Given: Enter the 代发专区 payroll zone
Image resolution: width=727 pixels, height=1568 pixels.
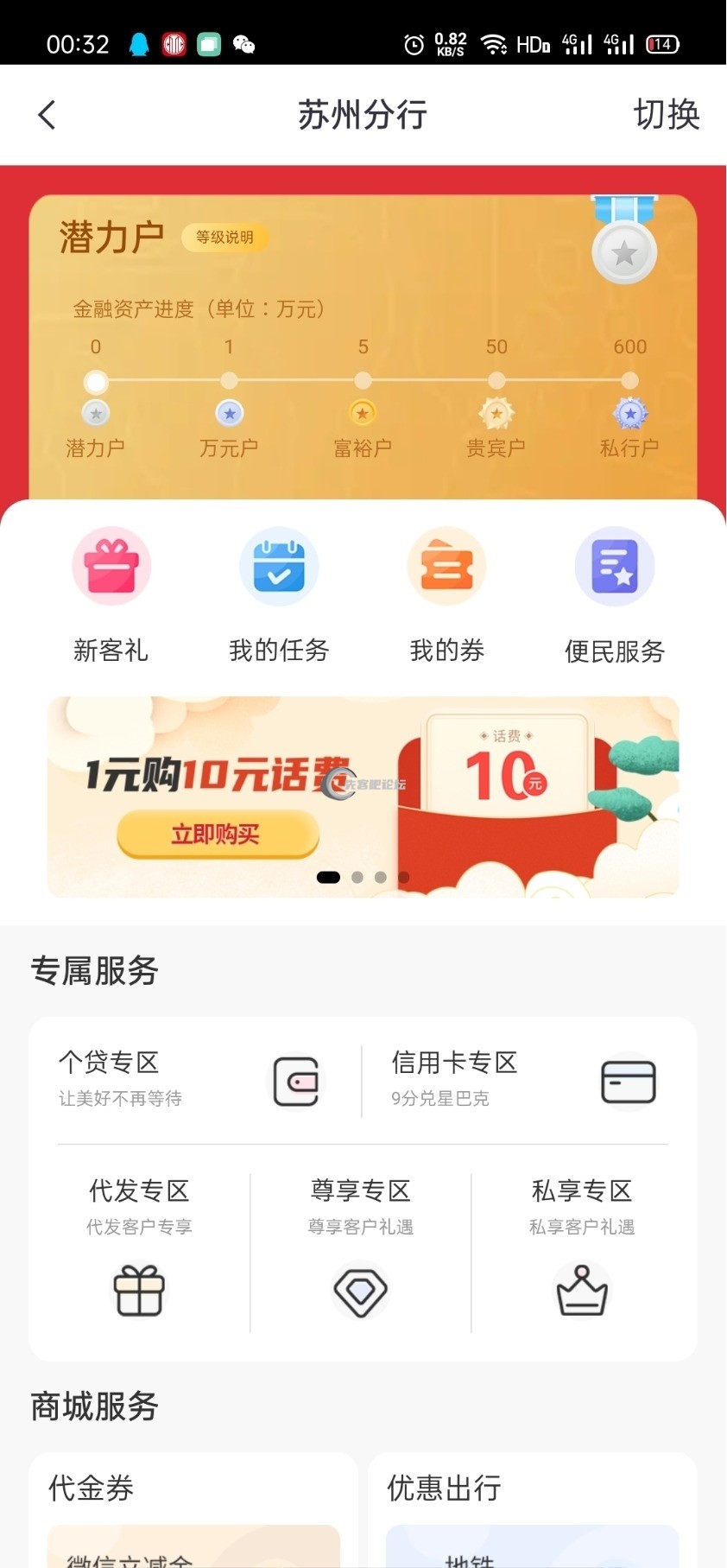Looking at the screenshot, I should (139, 1250).
